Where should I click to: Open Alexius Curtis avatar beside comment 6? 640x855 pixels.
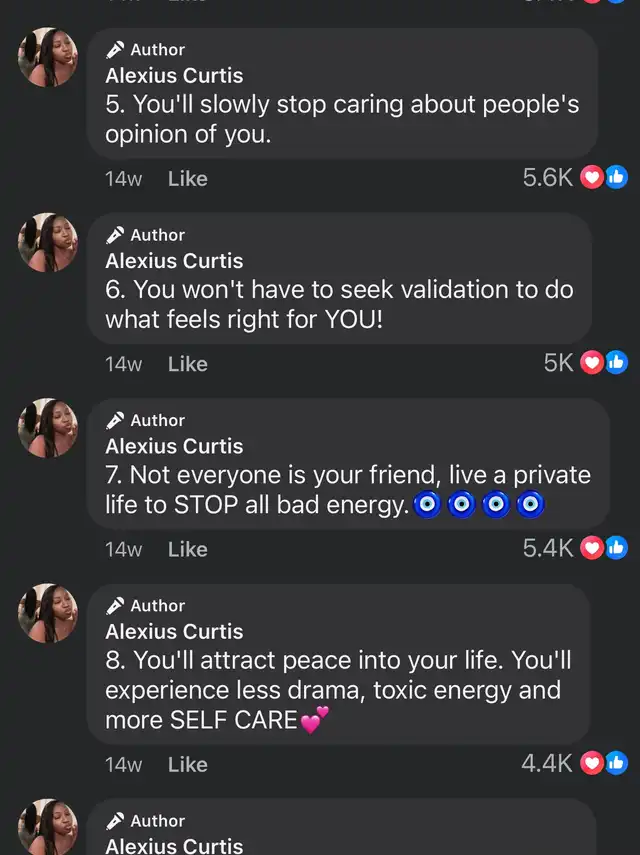pos(48,243)
